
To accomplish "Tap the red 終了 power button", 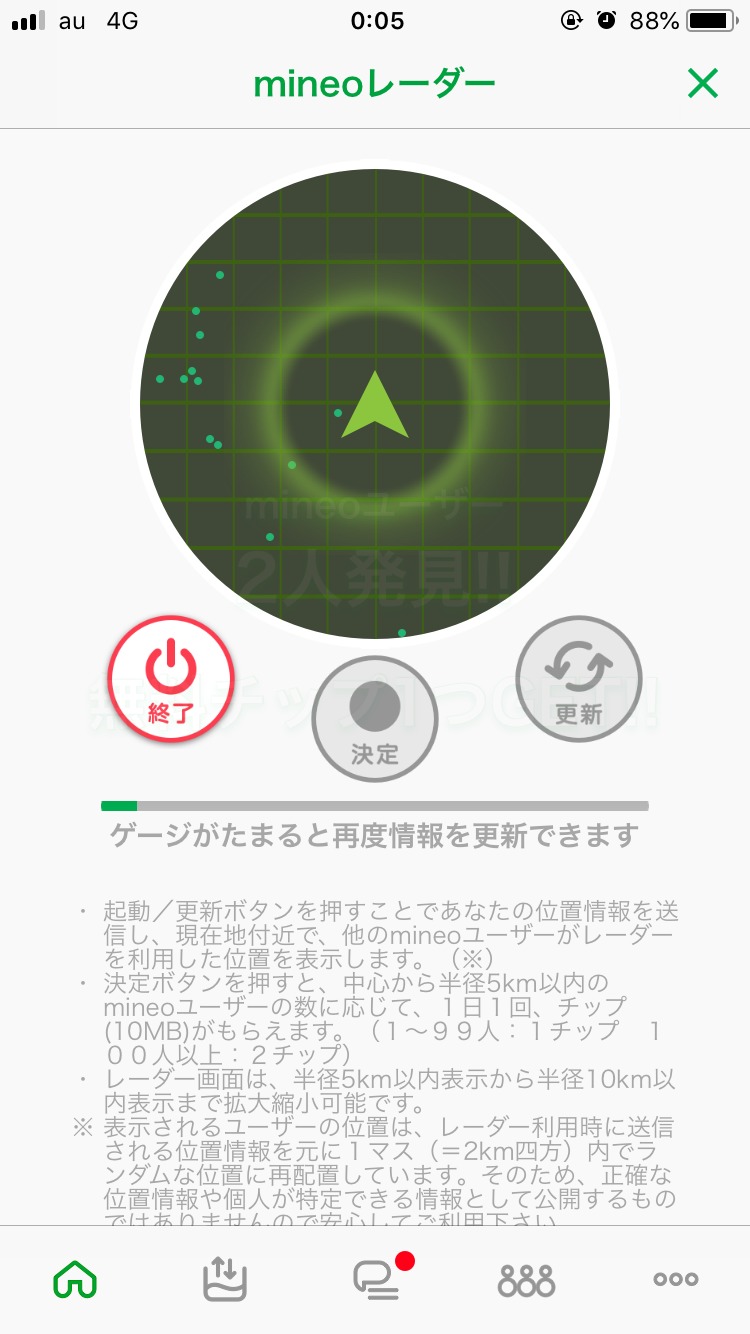I will click(x=171, y=677).
